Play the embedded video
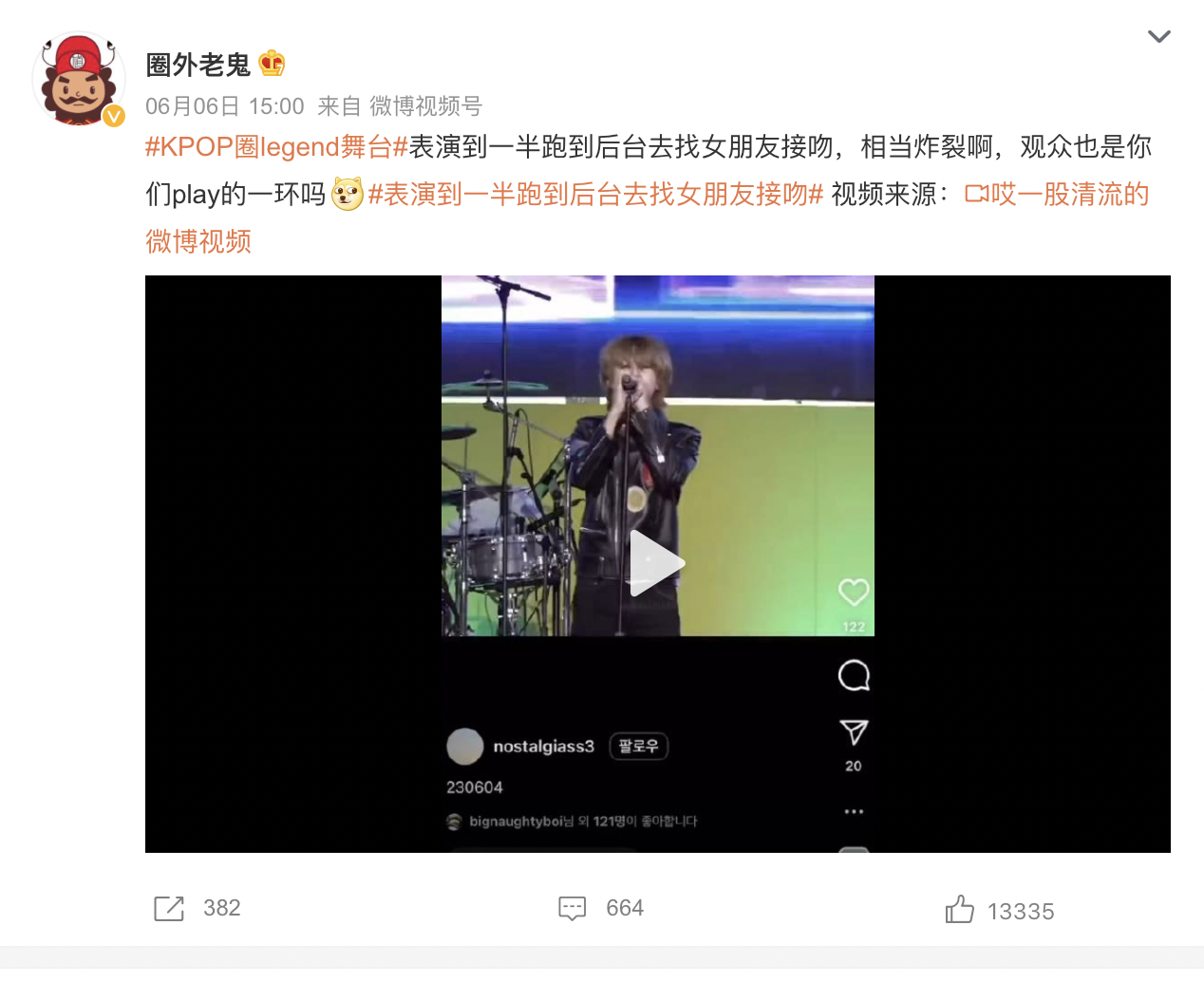The height and width of the screenshot is (982, 1204). [657, 563]
